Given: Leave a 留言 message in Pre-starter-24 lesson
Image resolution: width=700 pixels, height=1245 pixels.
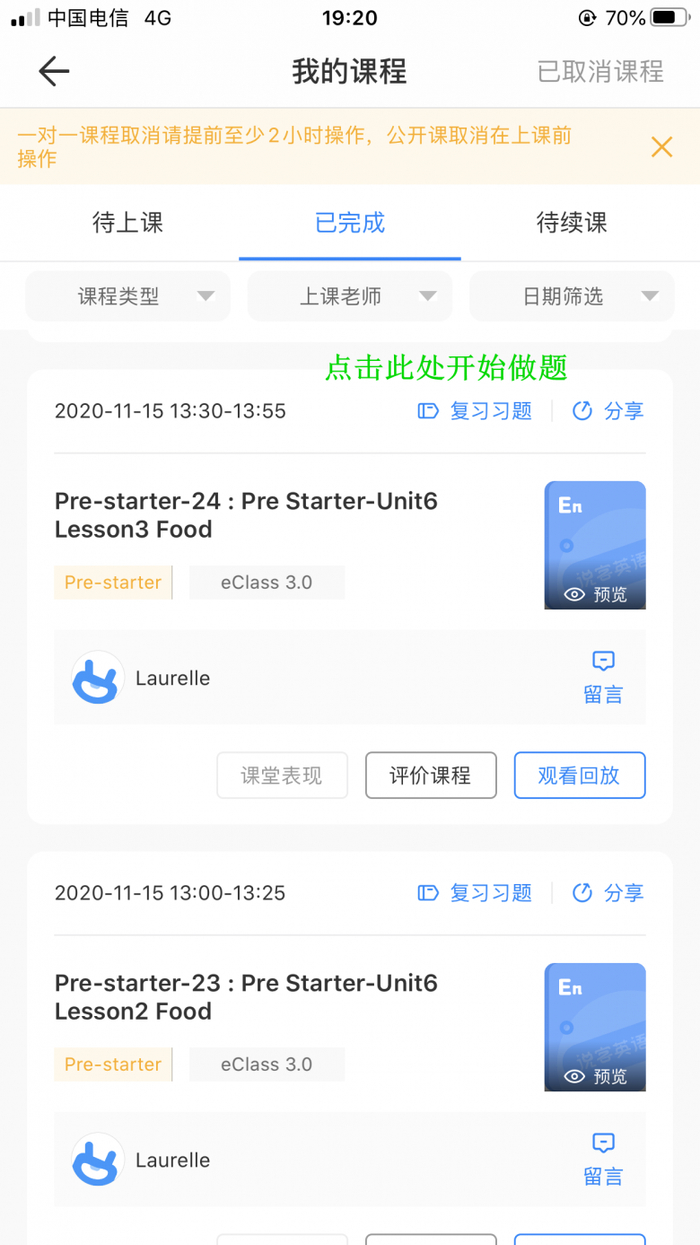Looking at the screenshot, I should 603,677.
